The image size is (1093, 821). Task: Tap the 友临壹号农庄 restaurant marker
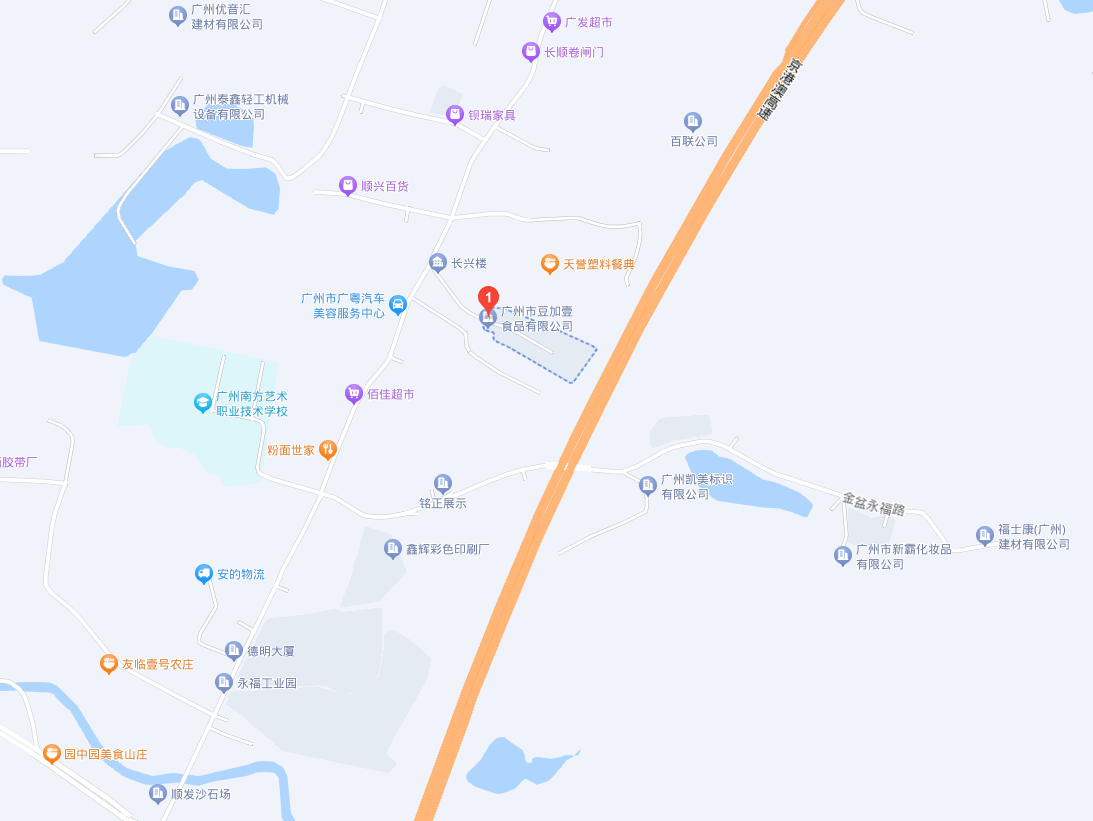109,664
